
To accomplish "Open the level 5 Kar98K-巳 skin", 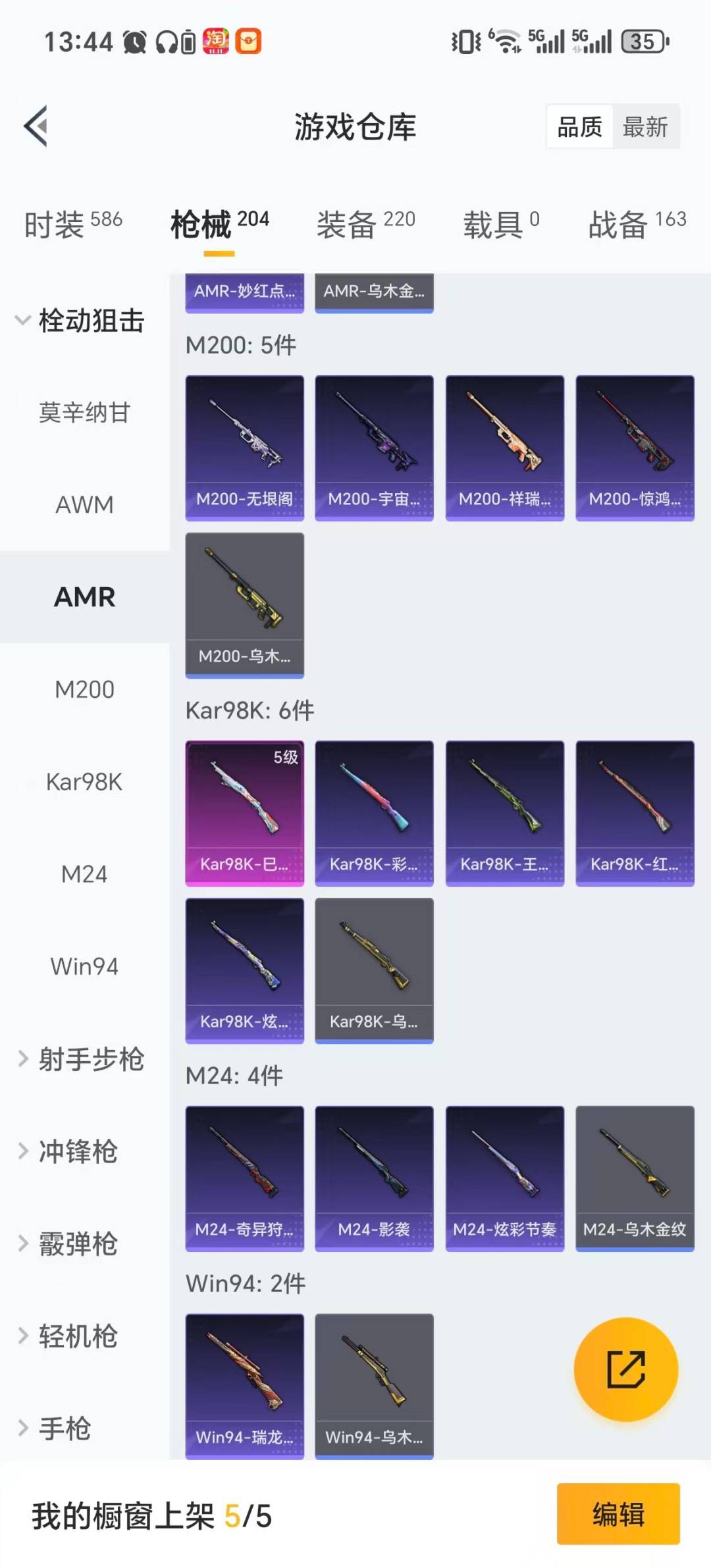I will (244, 813).
